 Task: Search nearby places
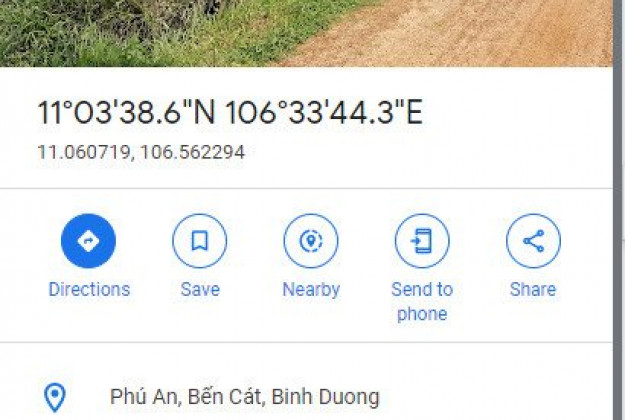[x=310, y=242]
